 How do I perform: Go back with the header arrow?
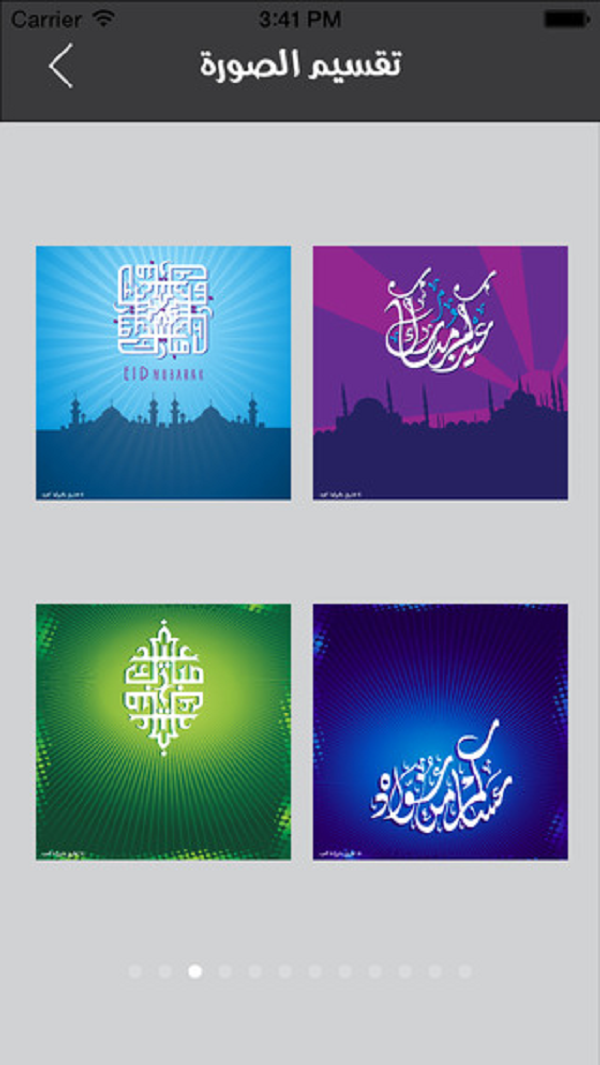click(x=60, y=65)
